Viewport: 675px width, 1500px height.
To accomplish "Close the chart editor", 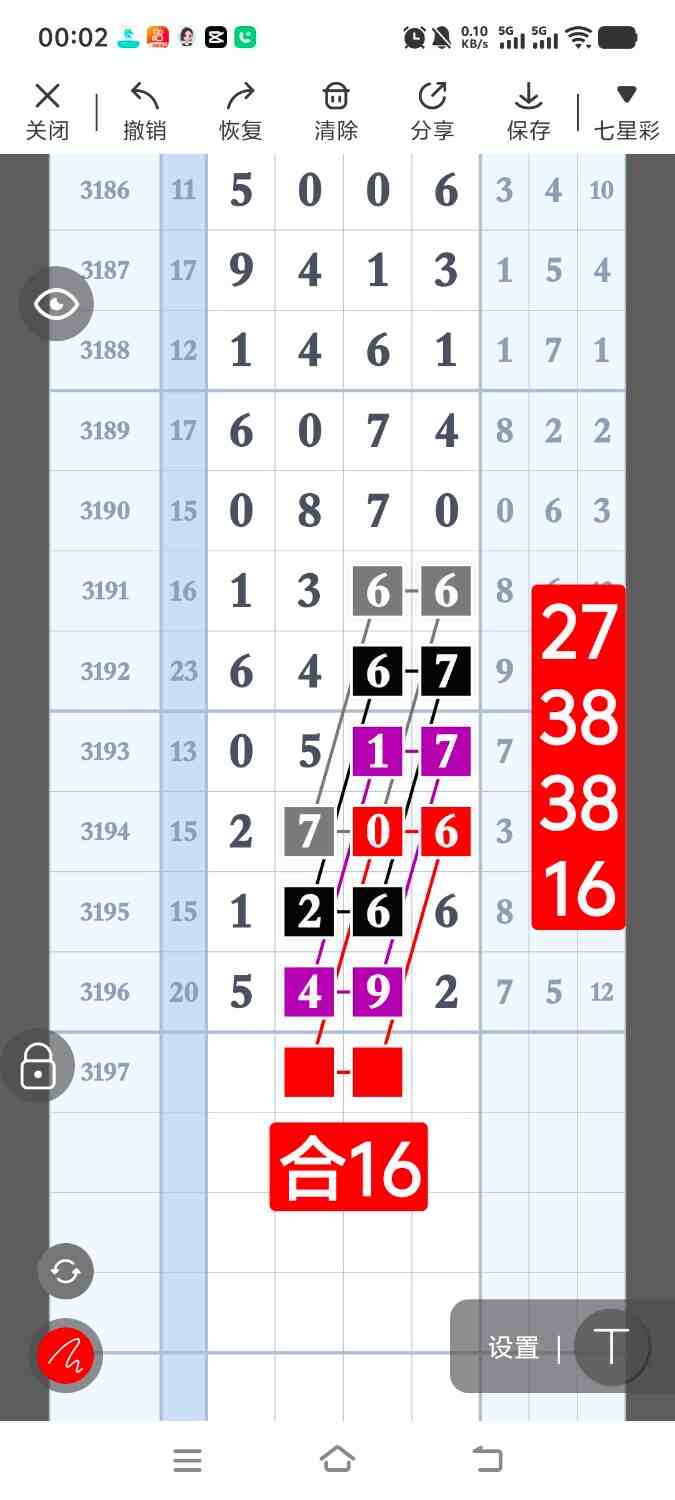I will point(47,111).
